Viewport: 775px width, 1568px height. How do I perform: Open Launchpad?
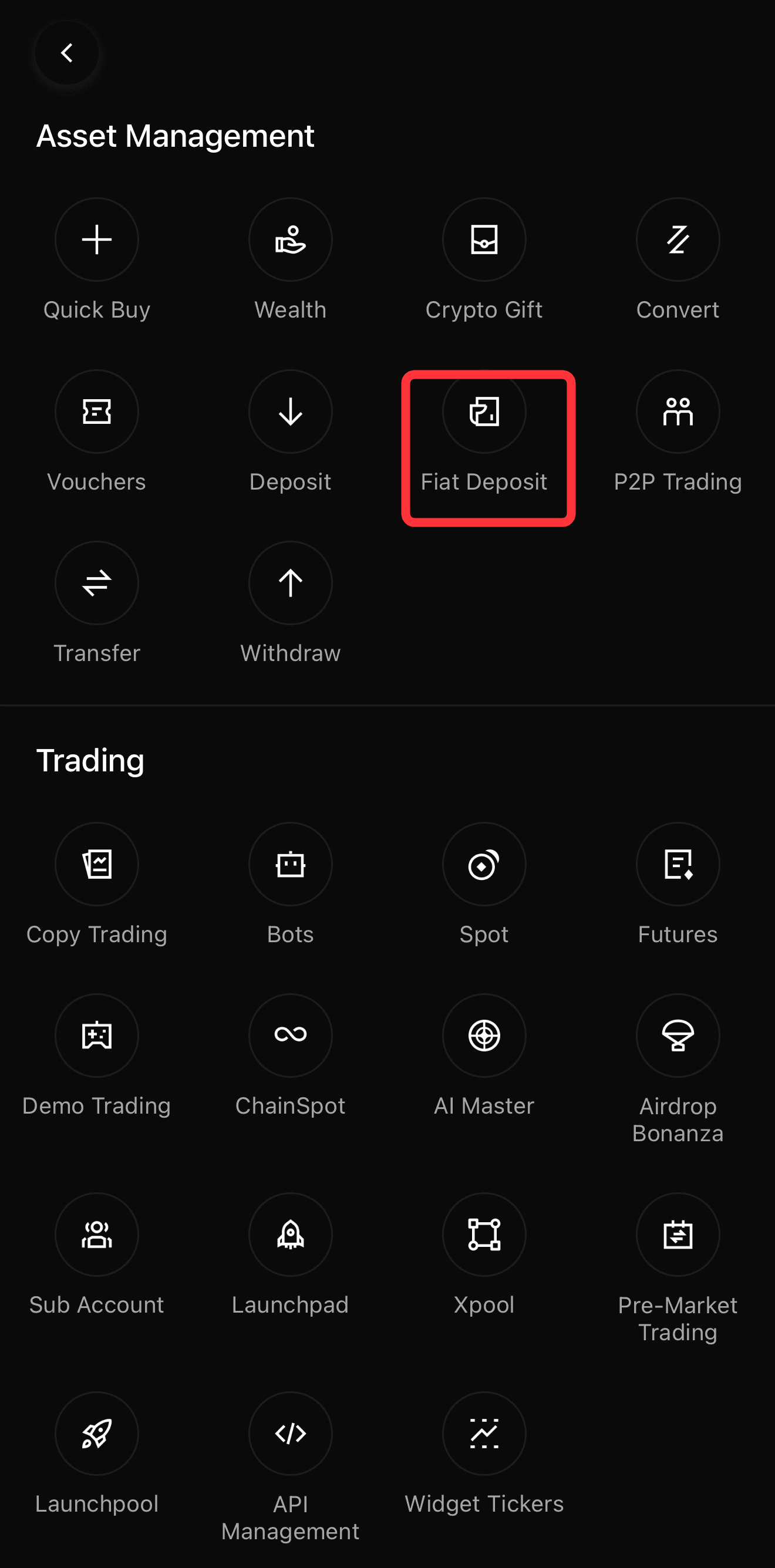tap(291, 1235)
